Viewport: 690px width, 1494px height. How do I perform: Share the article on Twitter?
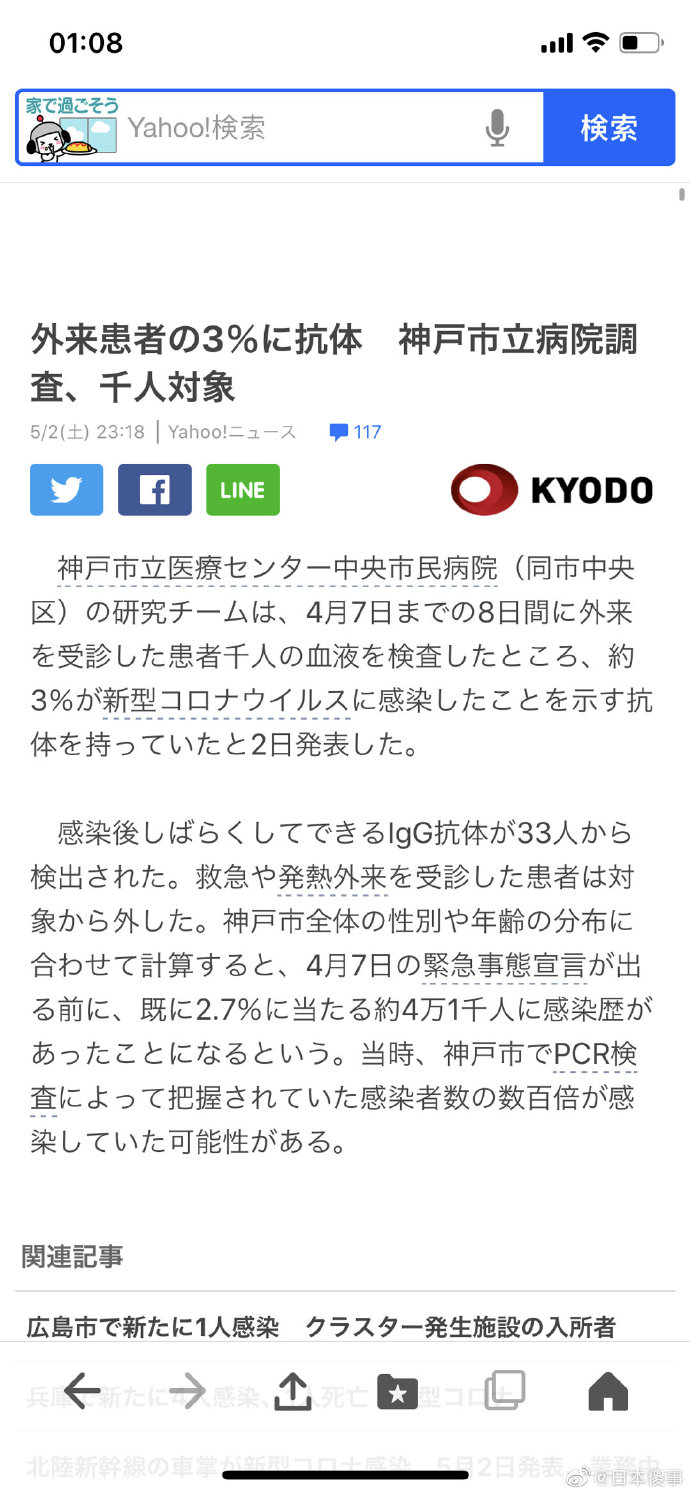66,490
